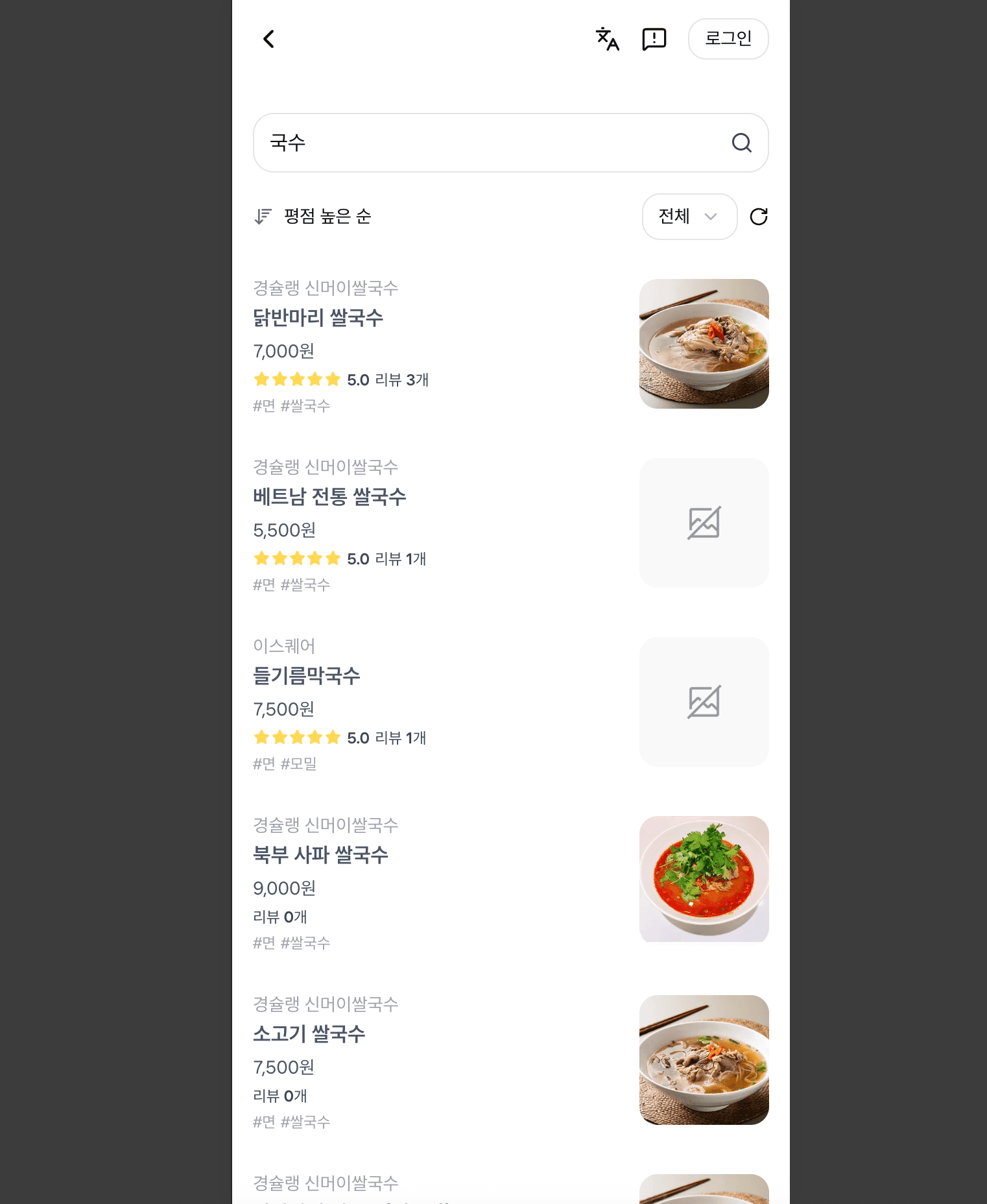Open the translation language icon
The image size is (987, 1204).
point(607,39)
